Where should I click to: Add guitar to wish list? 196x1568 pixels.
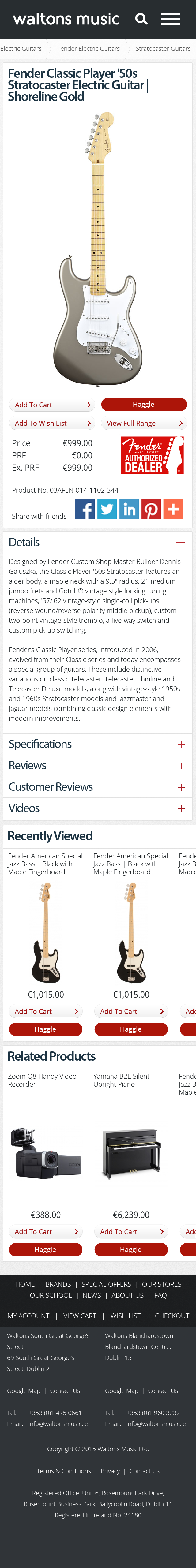point(52,423)
